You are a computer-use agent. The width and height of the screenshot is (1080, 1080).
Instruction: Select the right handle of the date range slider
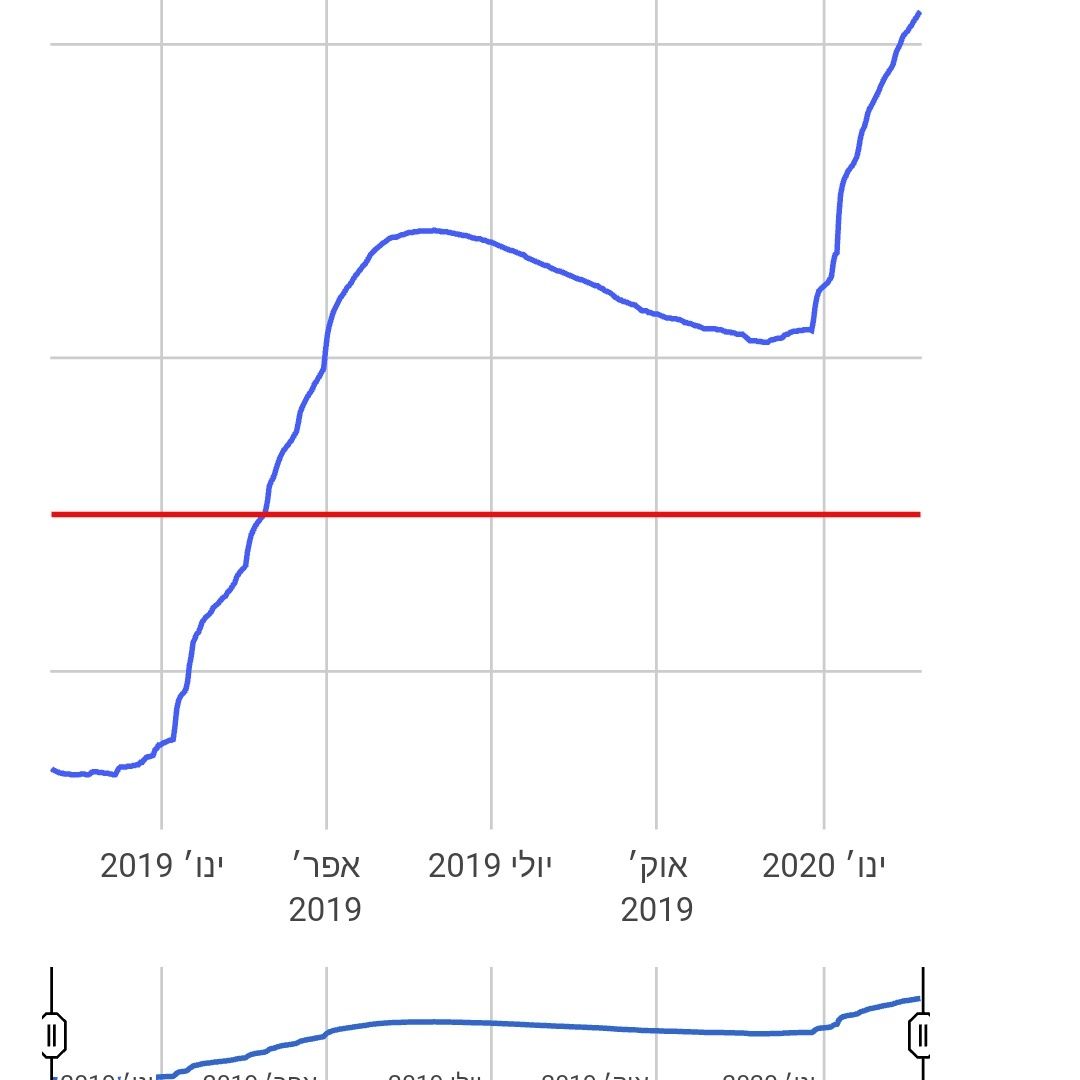click(921, 1033)
